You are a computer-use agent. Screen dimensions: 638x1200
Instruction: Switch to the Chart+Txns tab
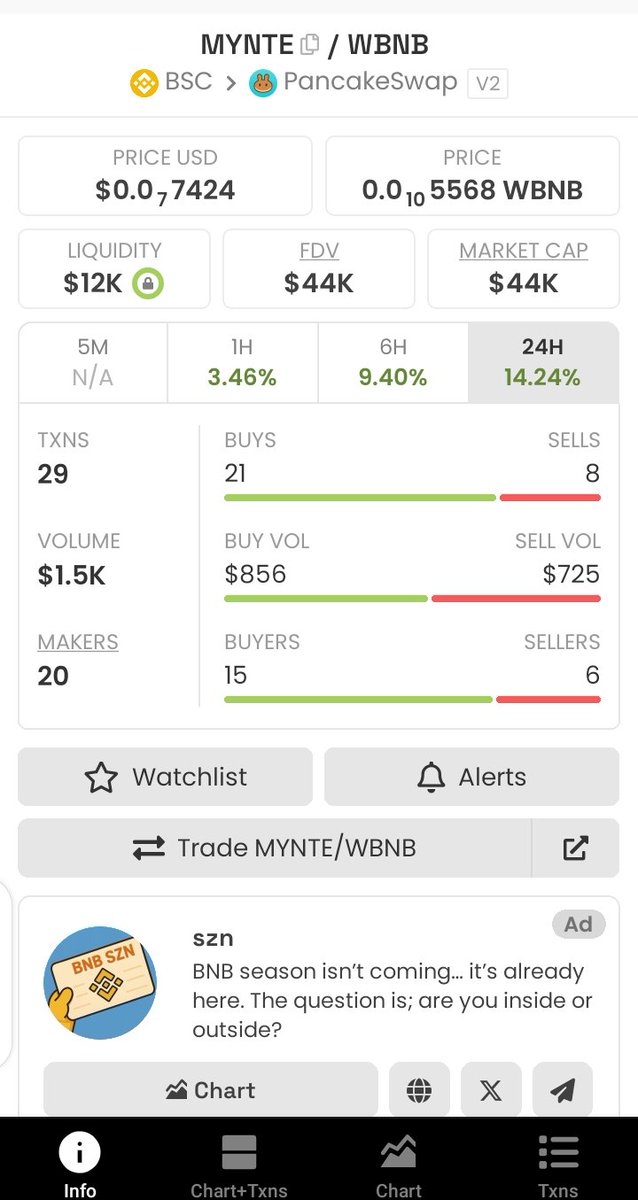click(x=239, y=1163)
